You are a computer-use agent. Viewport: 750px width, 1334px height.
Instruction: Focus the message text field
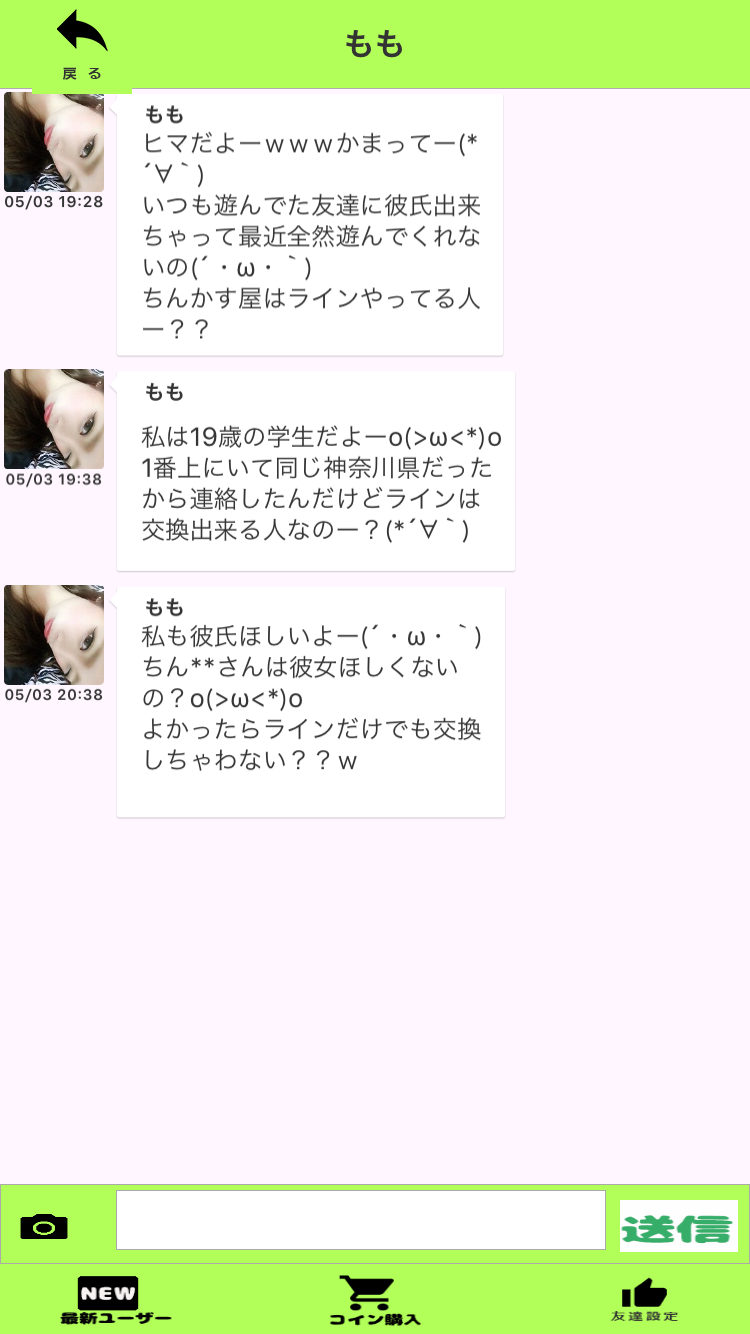[x=360, y=1220]
